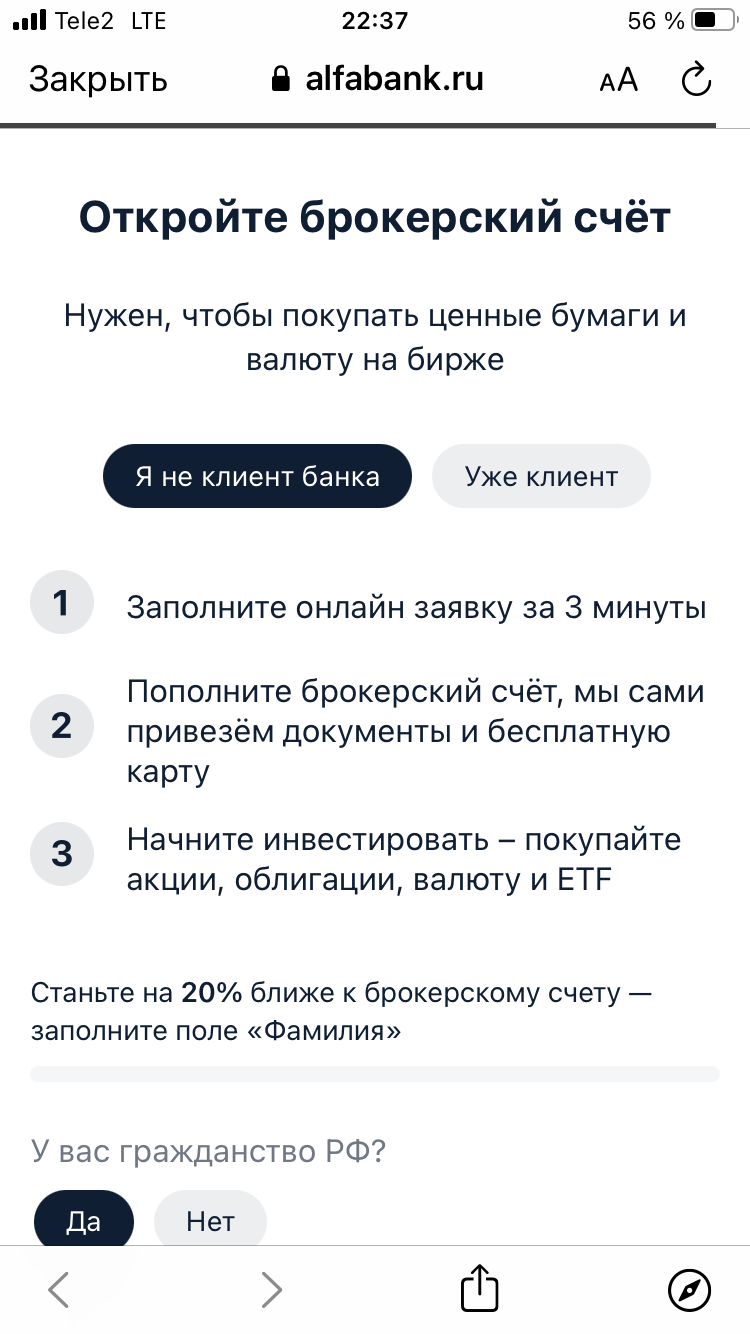
Task: Tap Закрыть to close the browser view
Action: coord(98,80)
